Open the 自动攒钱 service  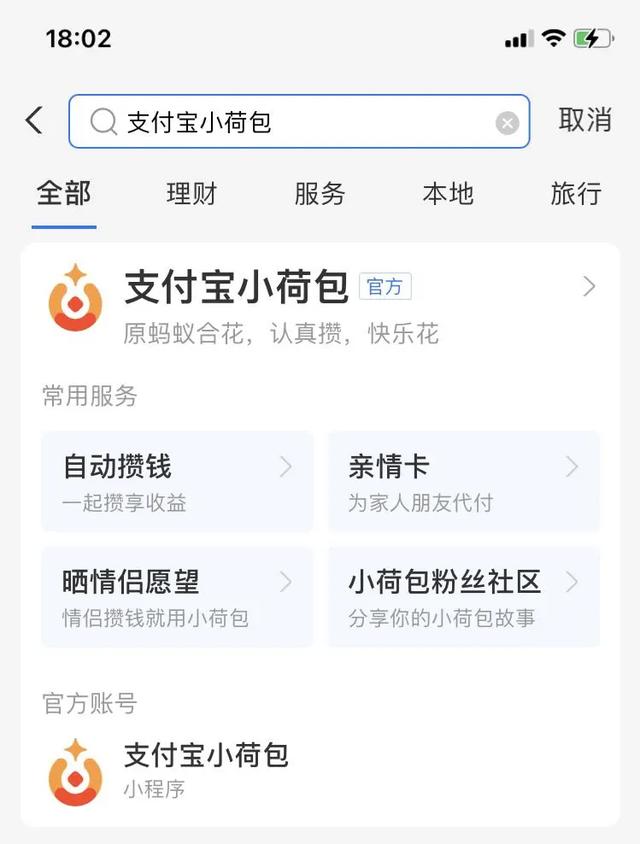coord(177,481)
